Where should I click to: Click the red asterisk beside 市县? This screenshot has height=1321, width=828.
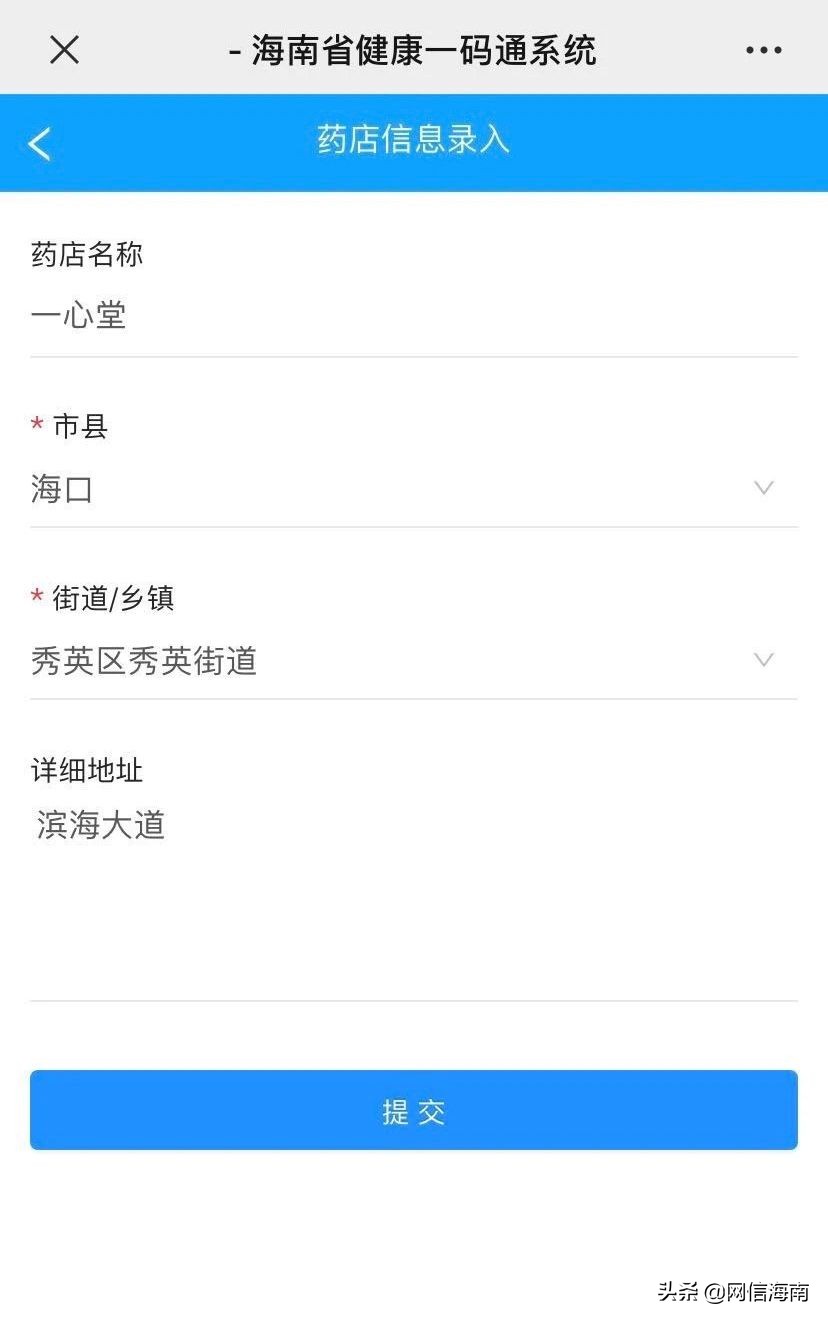point(36,426)
